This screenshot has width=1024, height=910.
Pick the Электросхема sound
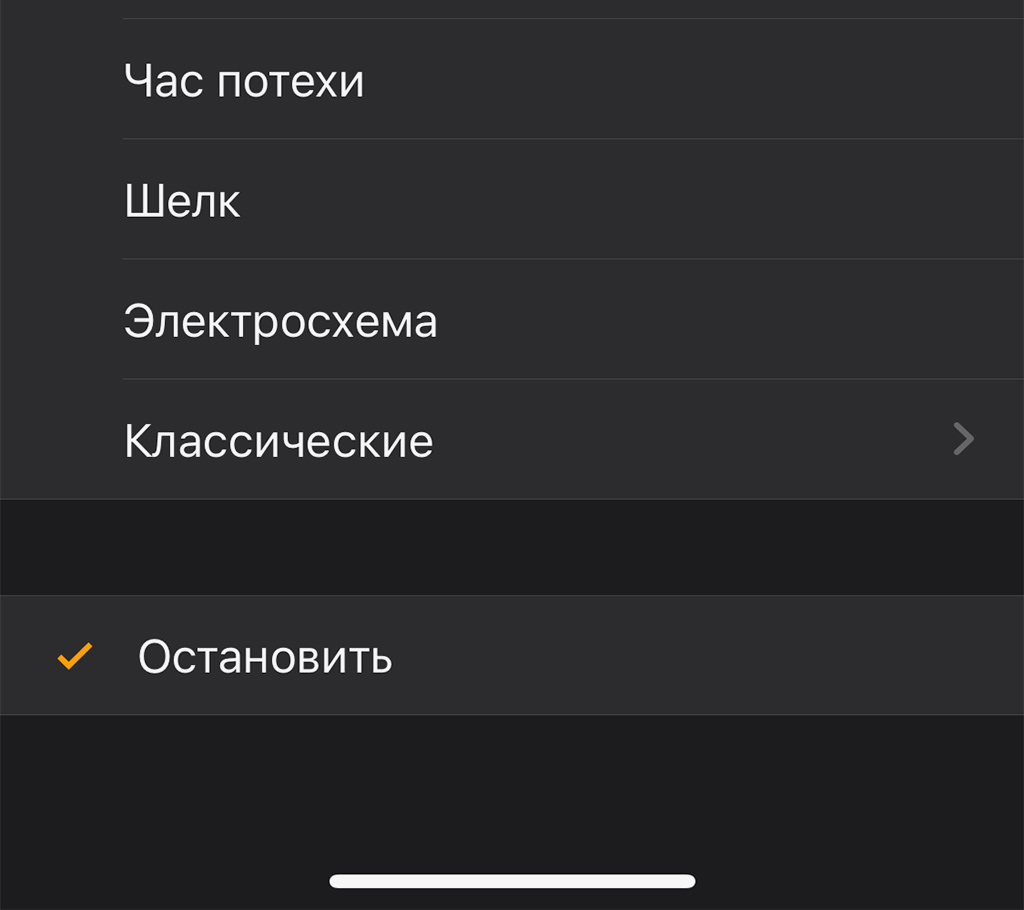point(281,321)
